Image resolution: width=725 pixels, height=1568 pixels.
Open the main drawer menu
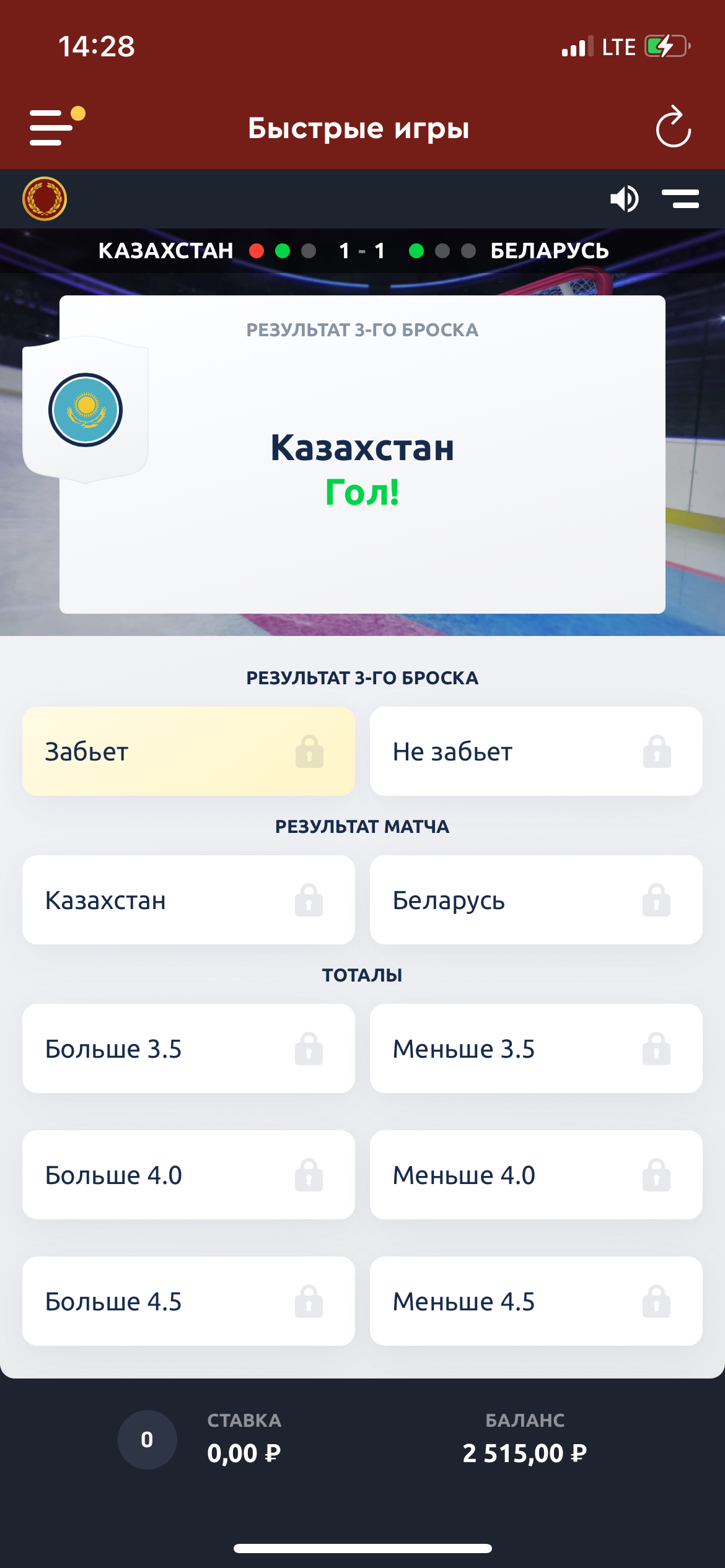click(x=53, y=128)
